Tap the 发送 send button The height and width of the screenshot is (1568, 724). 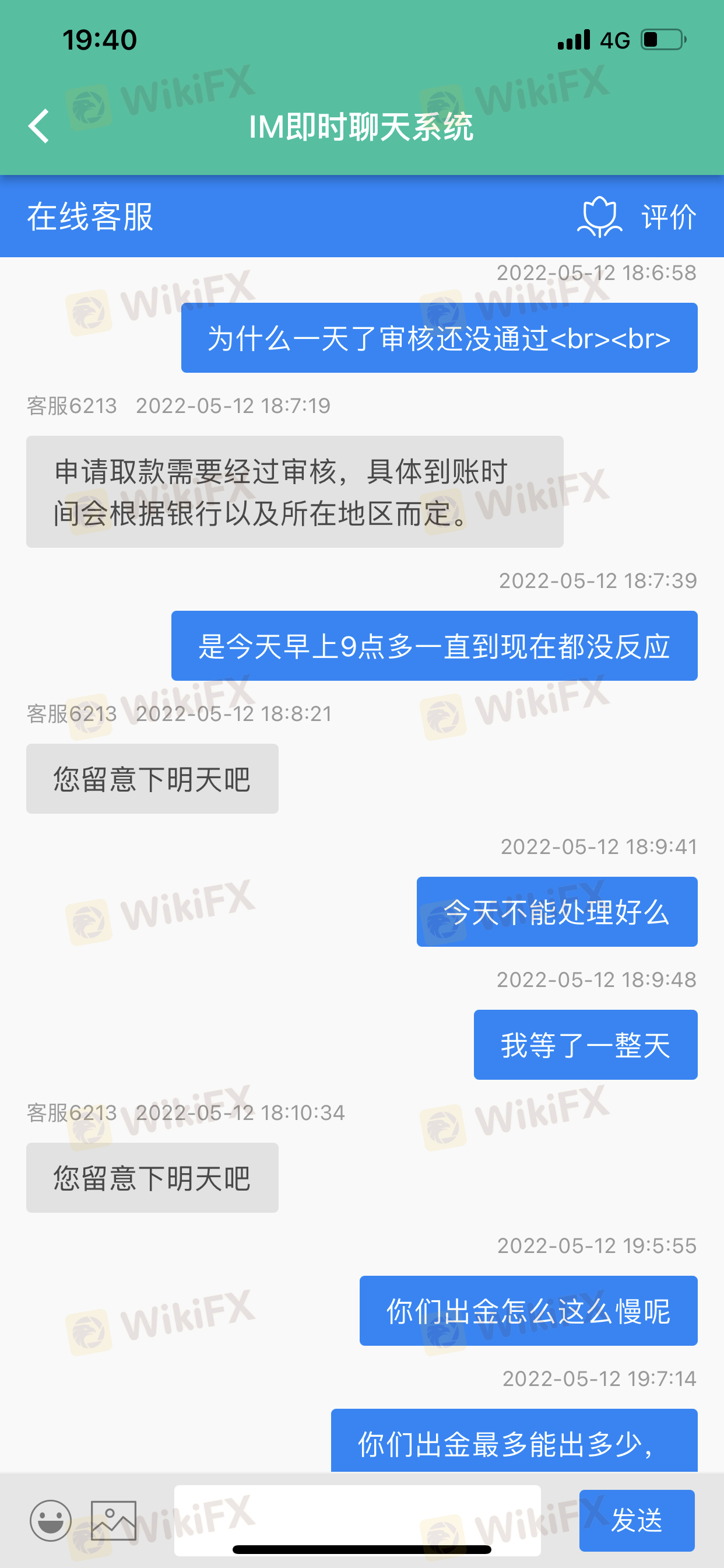pos(637,1521)
